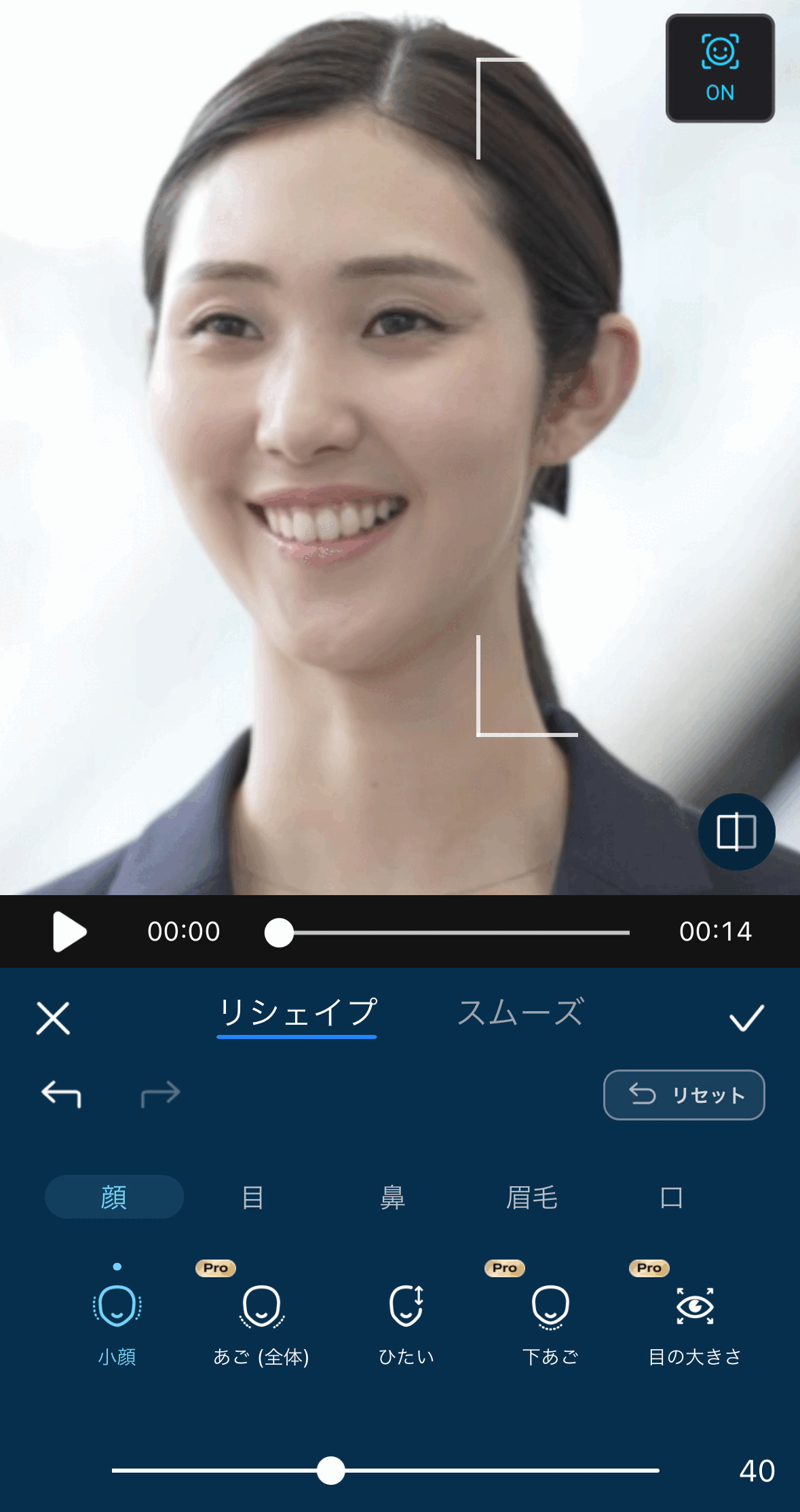The height and width of the screenshot is (1512, 800).
Task: Toggle the face detection ON button
Action: click(720, 69)
